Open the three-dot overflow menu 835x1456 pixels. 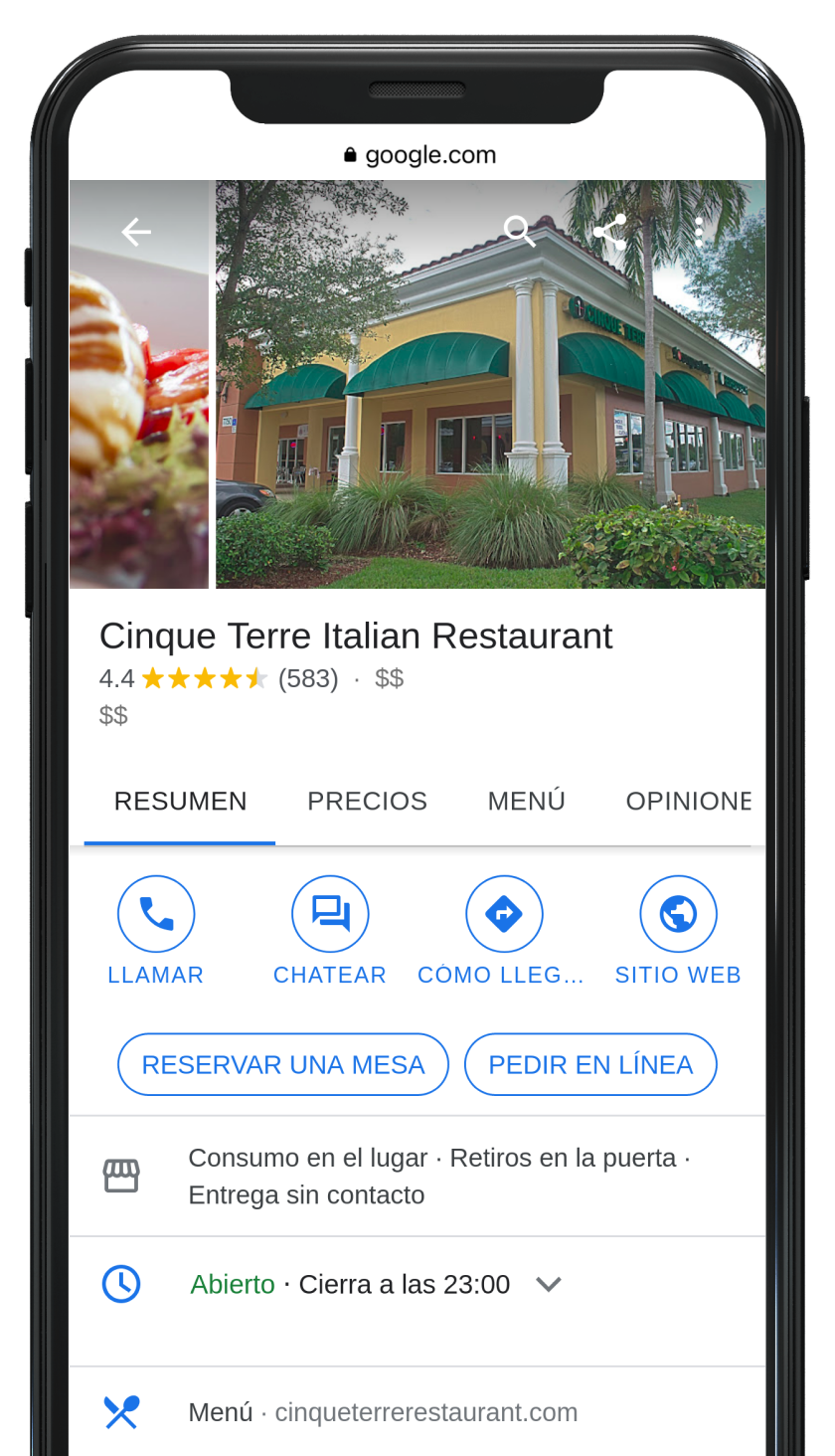click(x=699, y=232)
